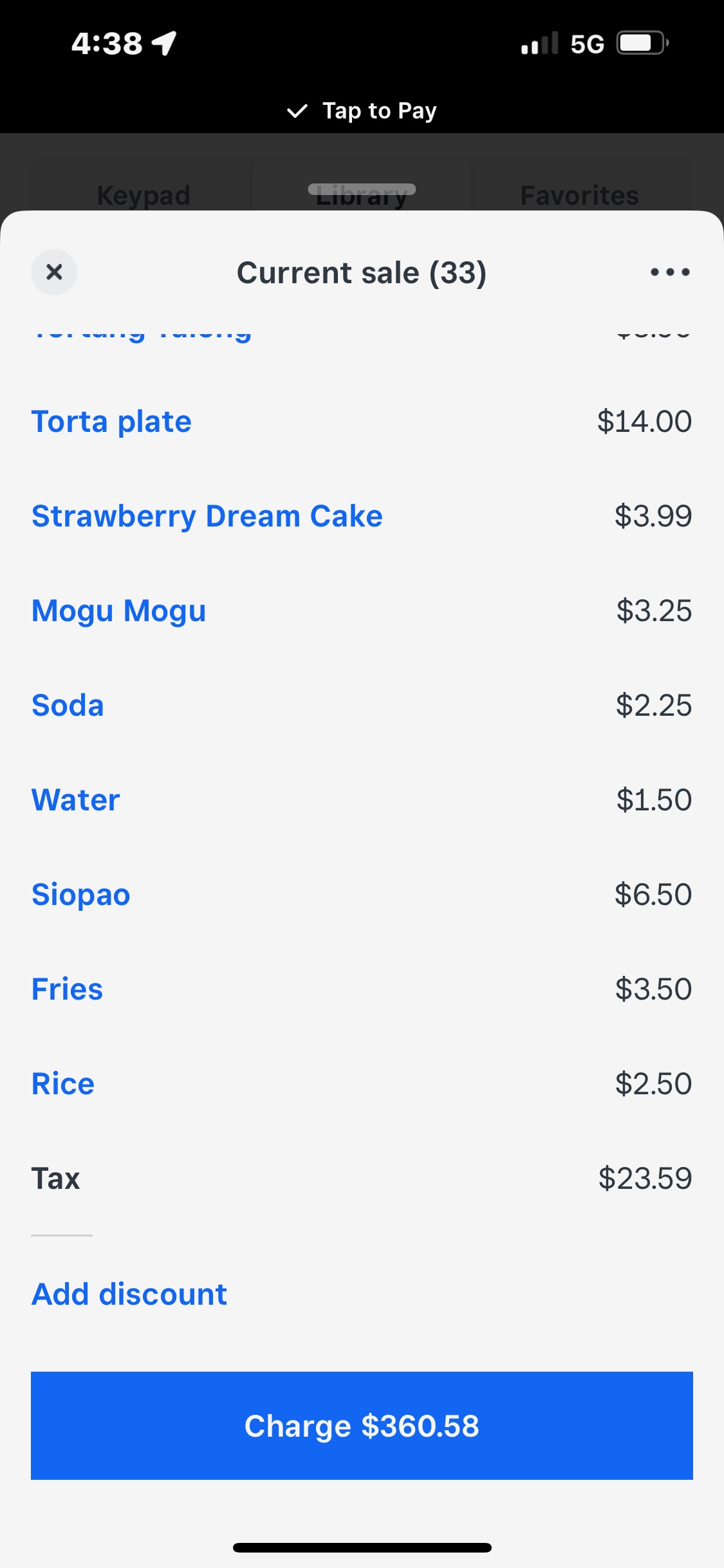Tap the Water item
Screen dimensions: 724x1568
[362, 800]
